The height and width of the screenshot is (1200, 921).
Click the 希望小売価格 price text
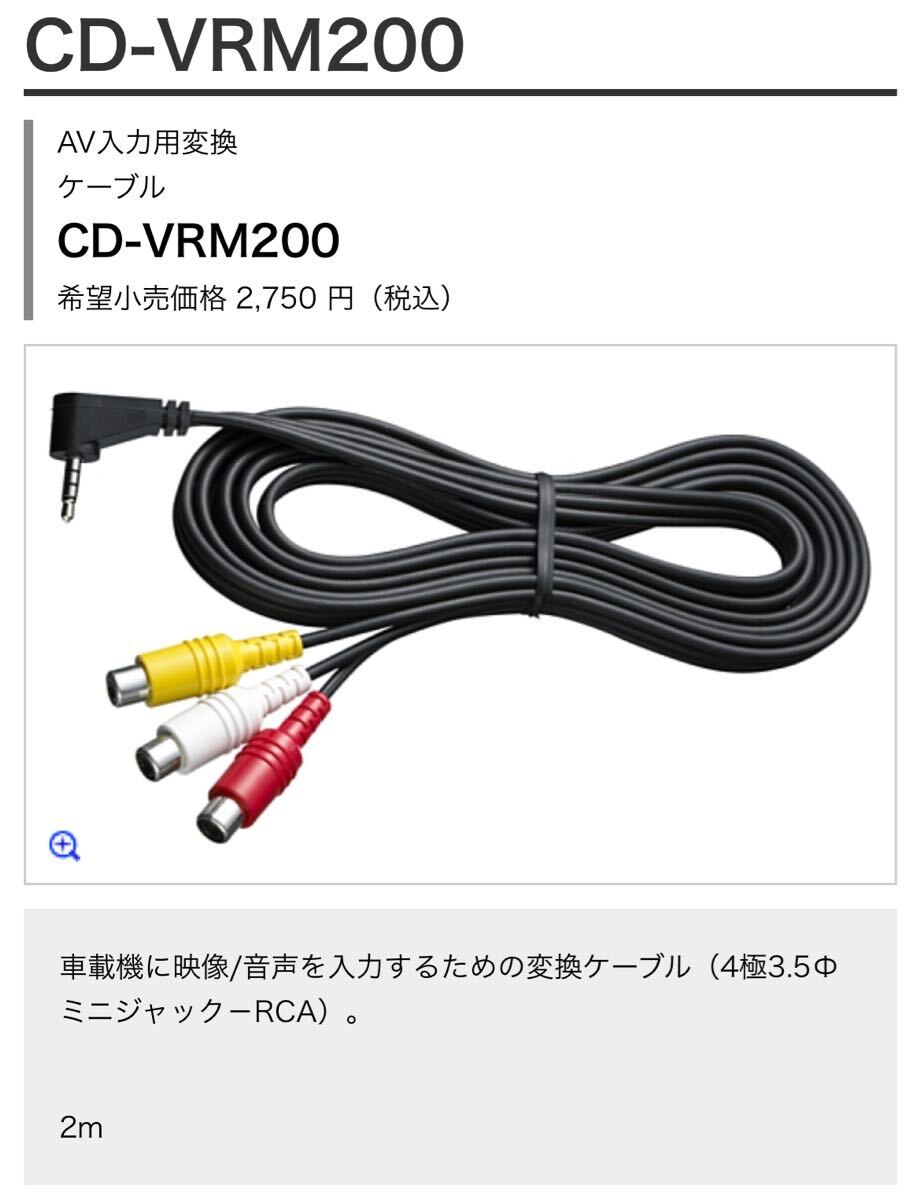pyautogui.click(x=255, y=296)
